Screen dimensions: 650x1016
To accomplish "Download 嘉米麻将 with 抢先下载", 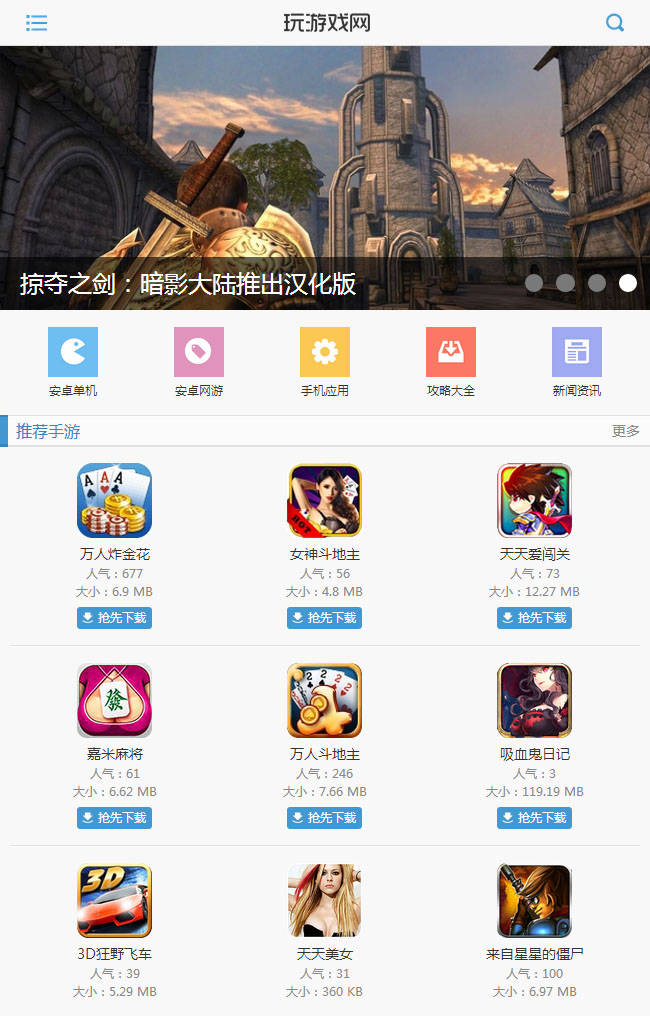I will (x=115, y=818).
